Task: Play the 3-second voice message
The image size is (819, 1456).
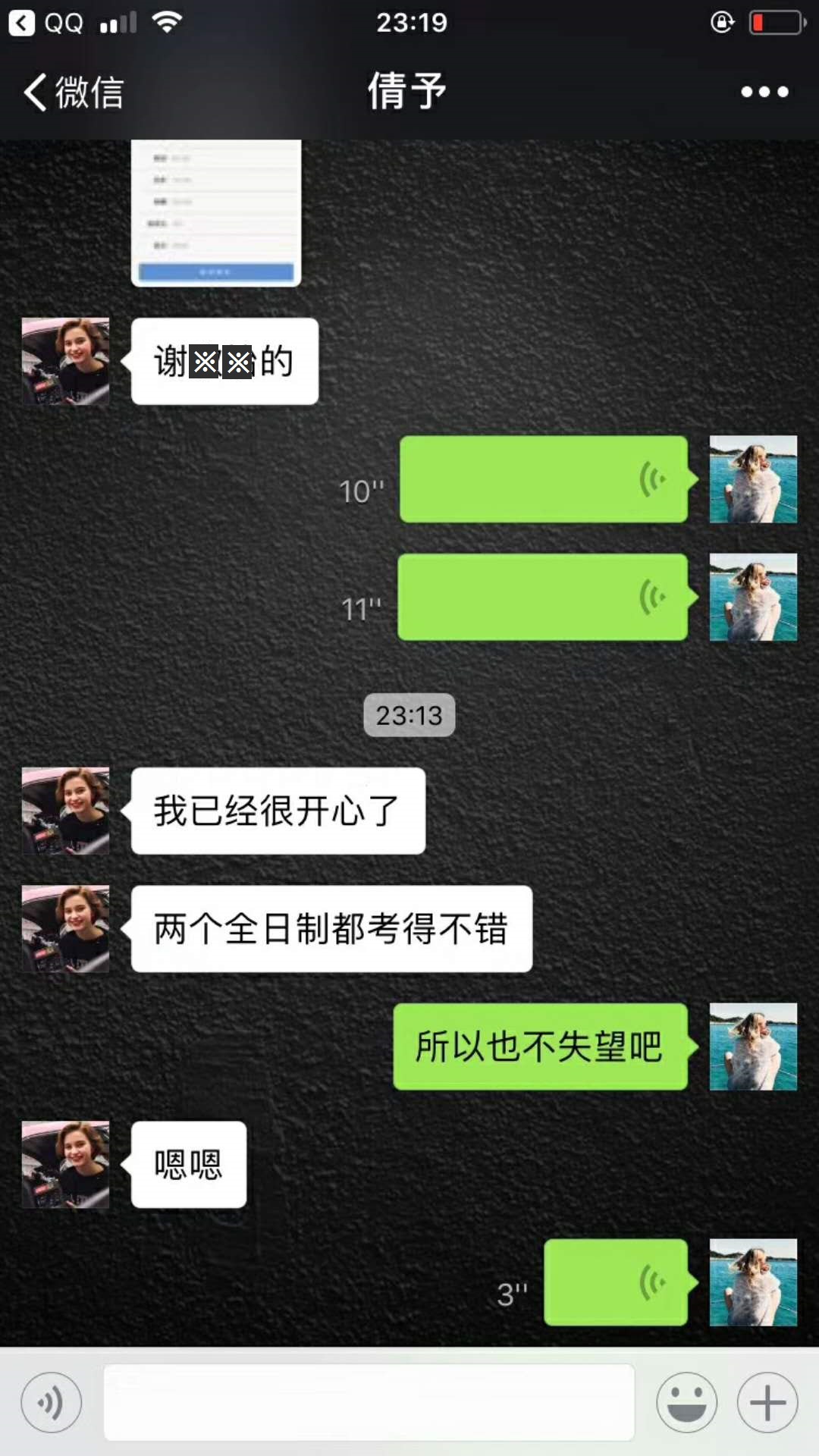Action: (x=616, y=1282)
